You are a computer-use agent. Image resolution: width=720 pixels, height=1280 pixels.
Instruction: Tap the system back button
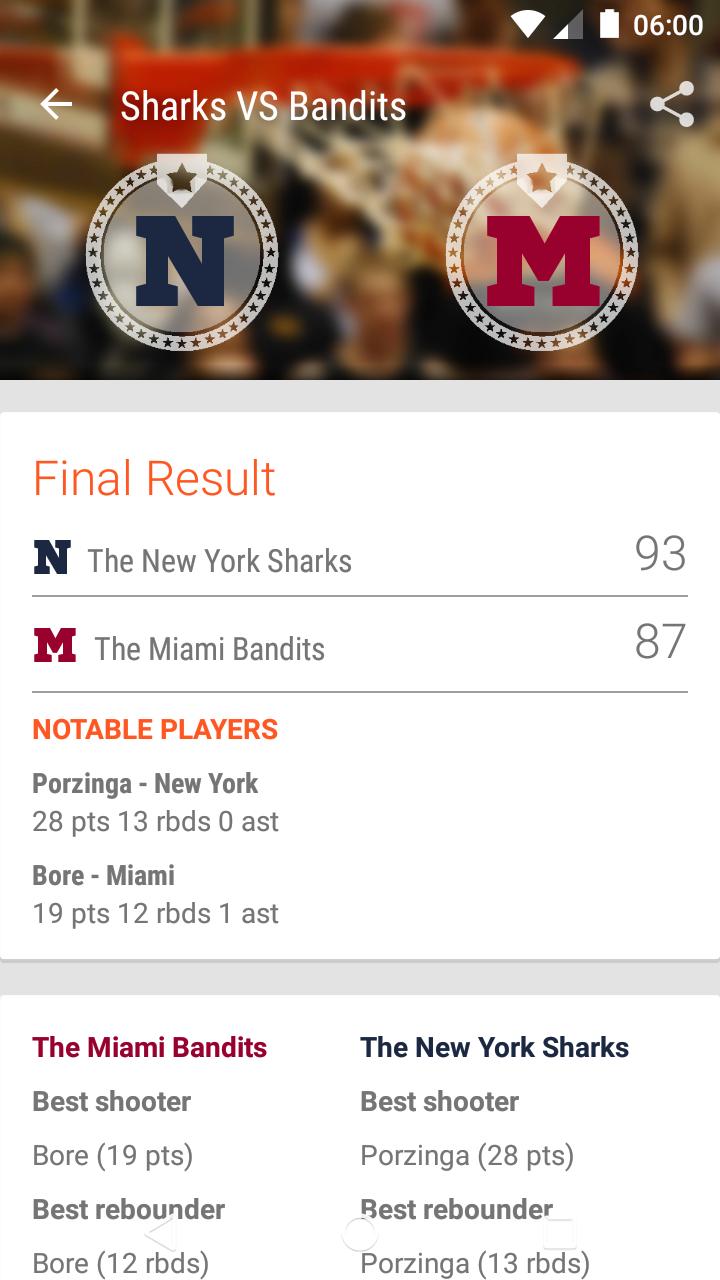click(x=160, y=1234)
